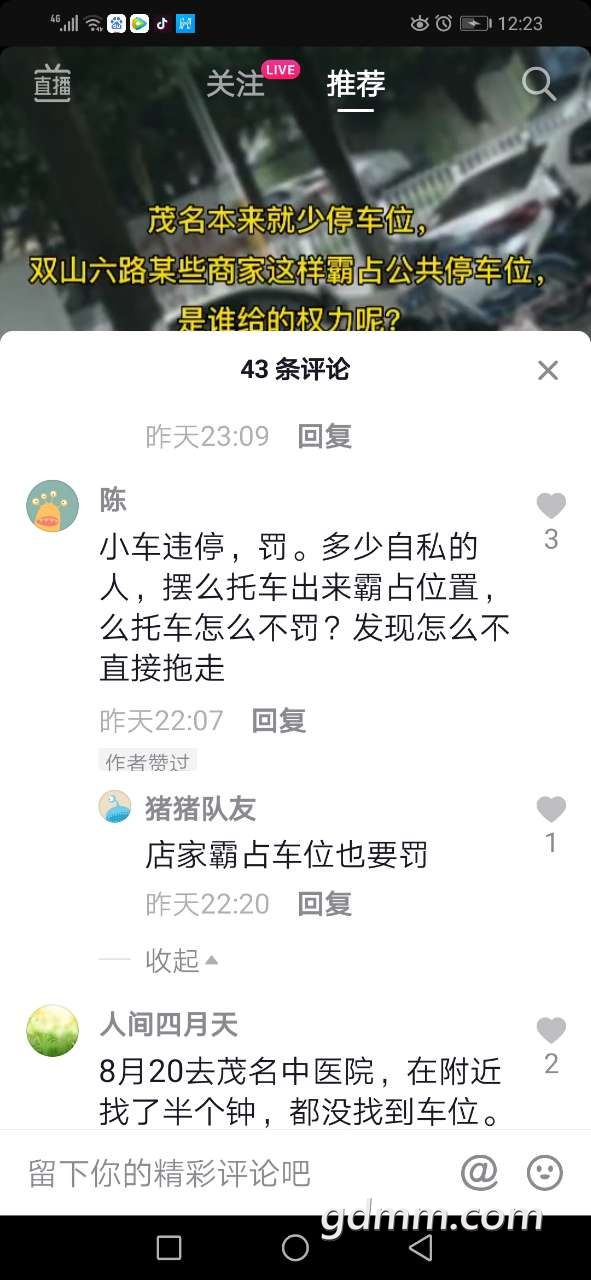Reply to 陈's comment from 昨天22:07
Image resolution: width=591 pixels, height=1280 pixels.
278,720
